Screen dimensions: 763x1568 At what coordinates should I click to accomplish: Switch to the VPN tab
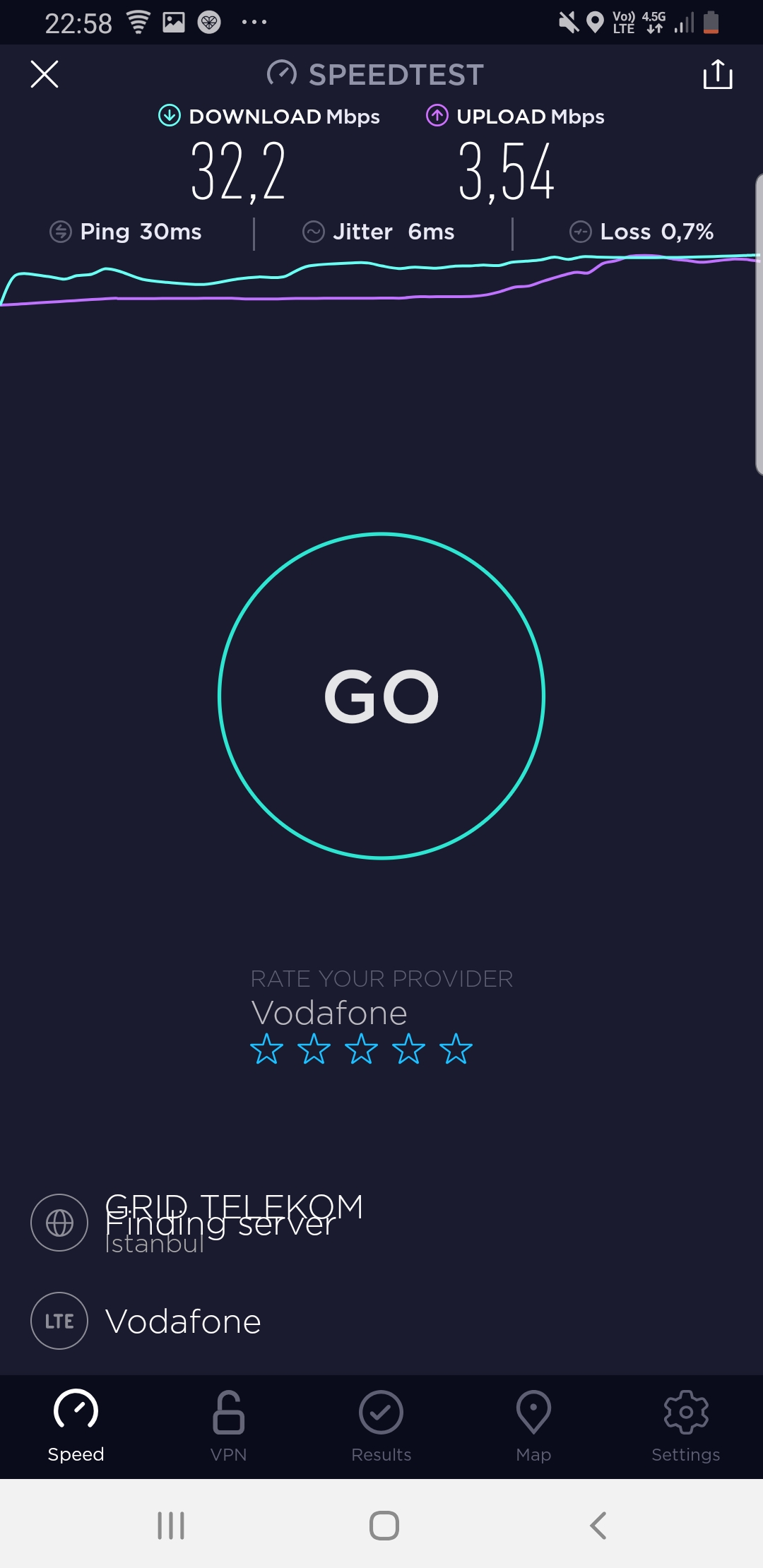coord(228,1426)
